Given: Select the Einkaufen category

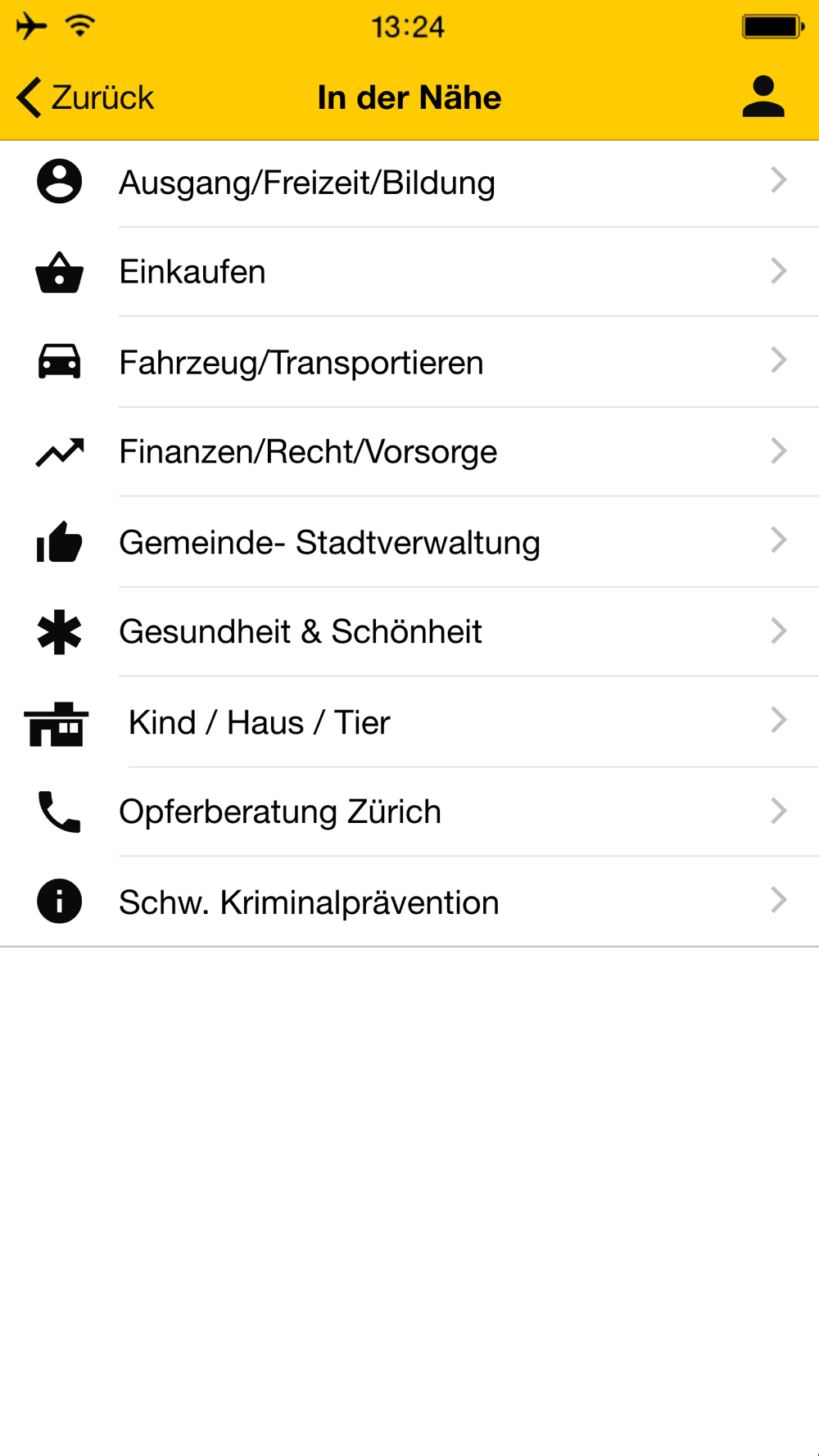Looking at the screenshot, I should (x=409, y=272).
